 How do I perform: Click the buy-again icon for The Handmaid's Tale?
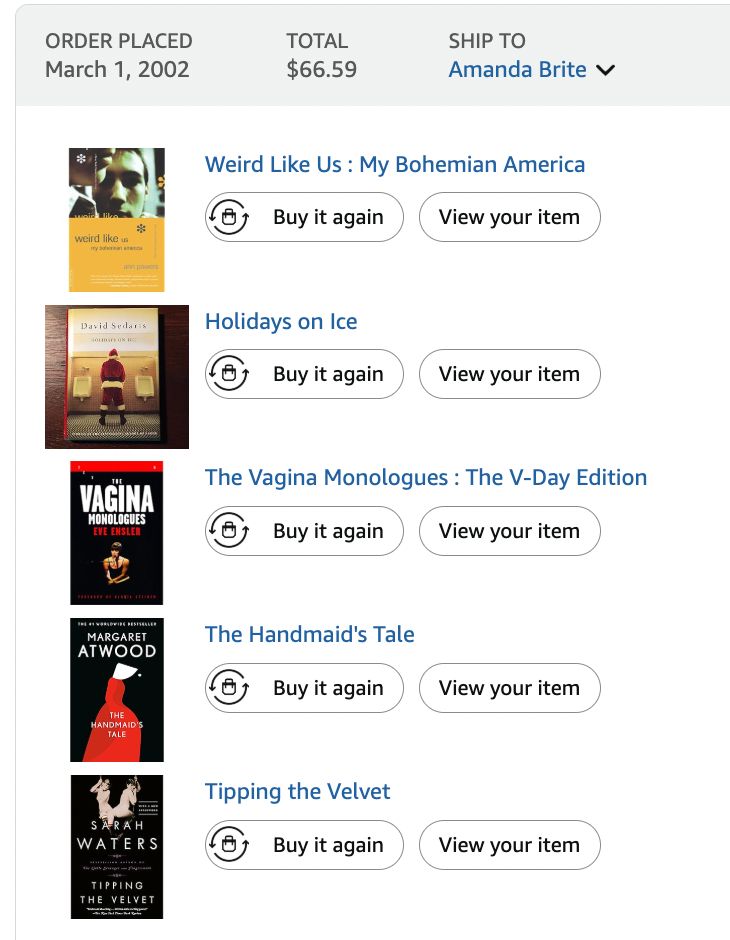pyautogui.click(x=228, y=688)
